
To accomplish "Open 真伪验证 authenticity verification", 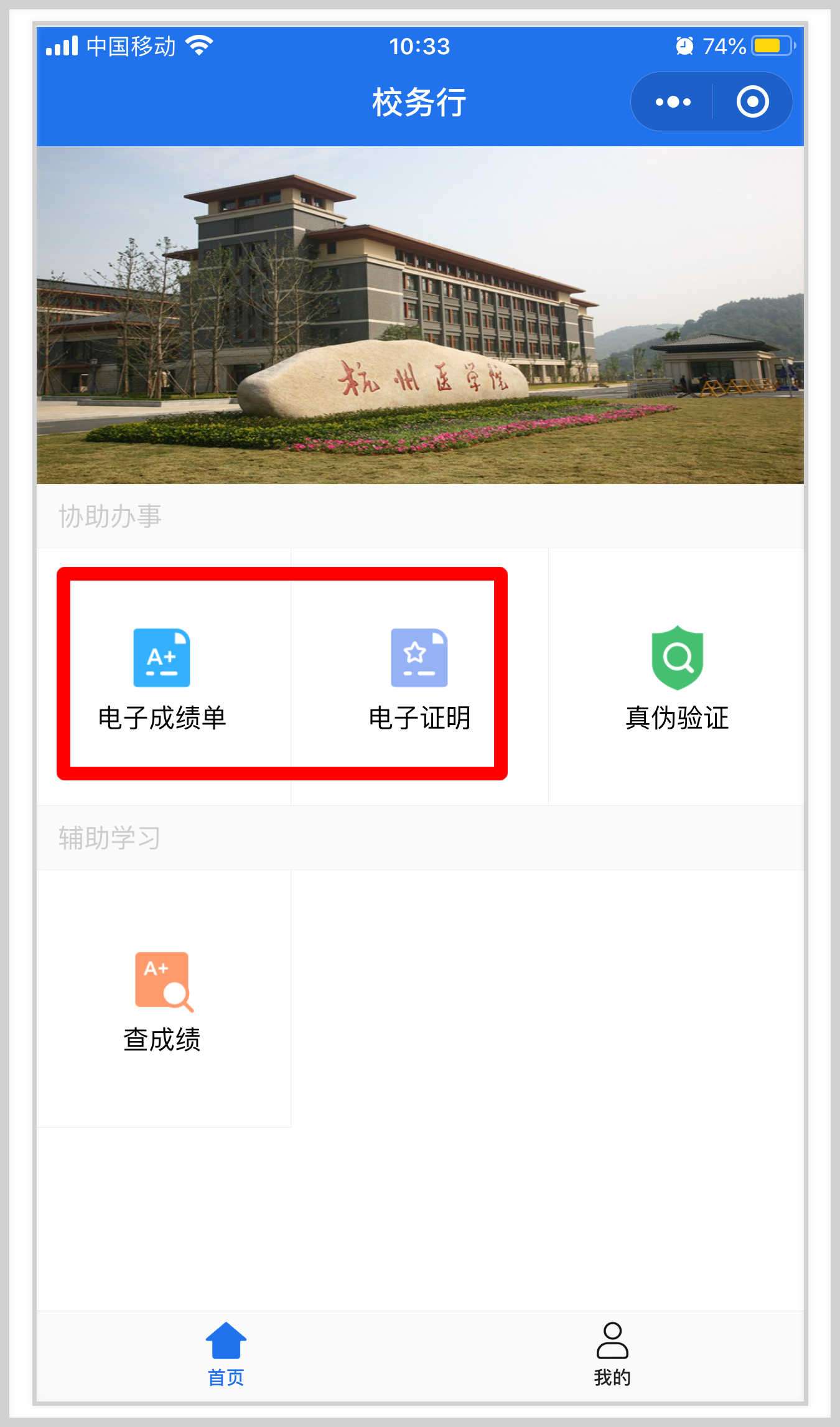I will pos(677,677).
